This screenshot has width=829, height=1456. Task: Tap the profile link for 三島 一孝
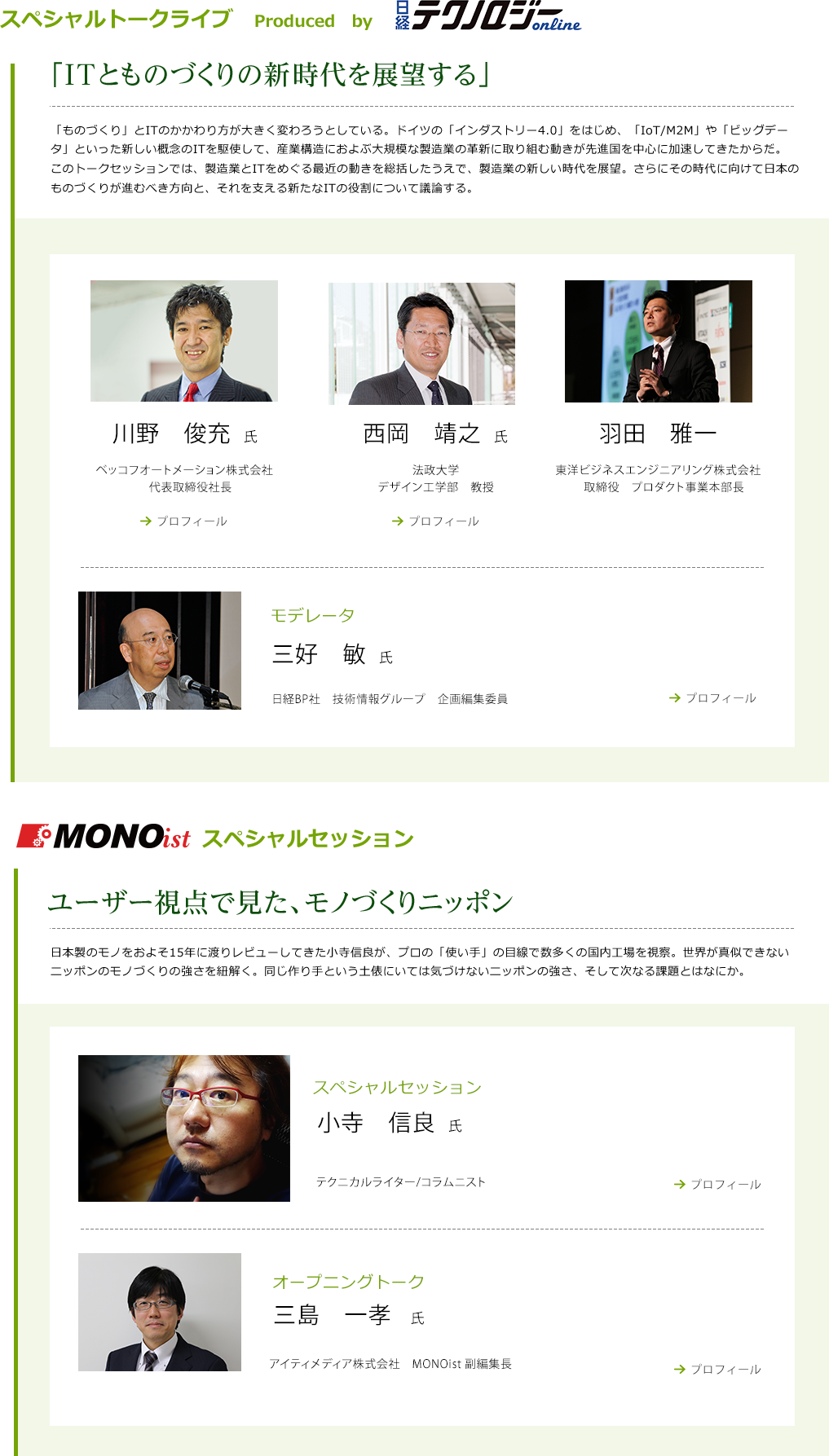point(718,1370)
